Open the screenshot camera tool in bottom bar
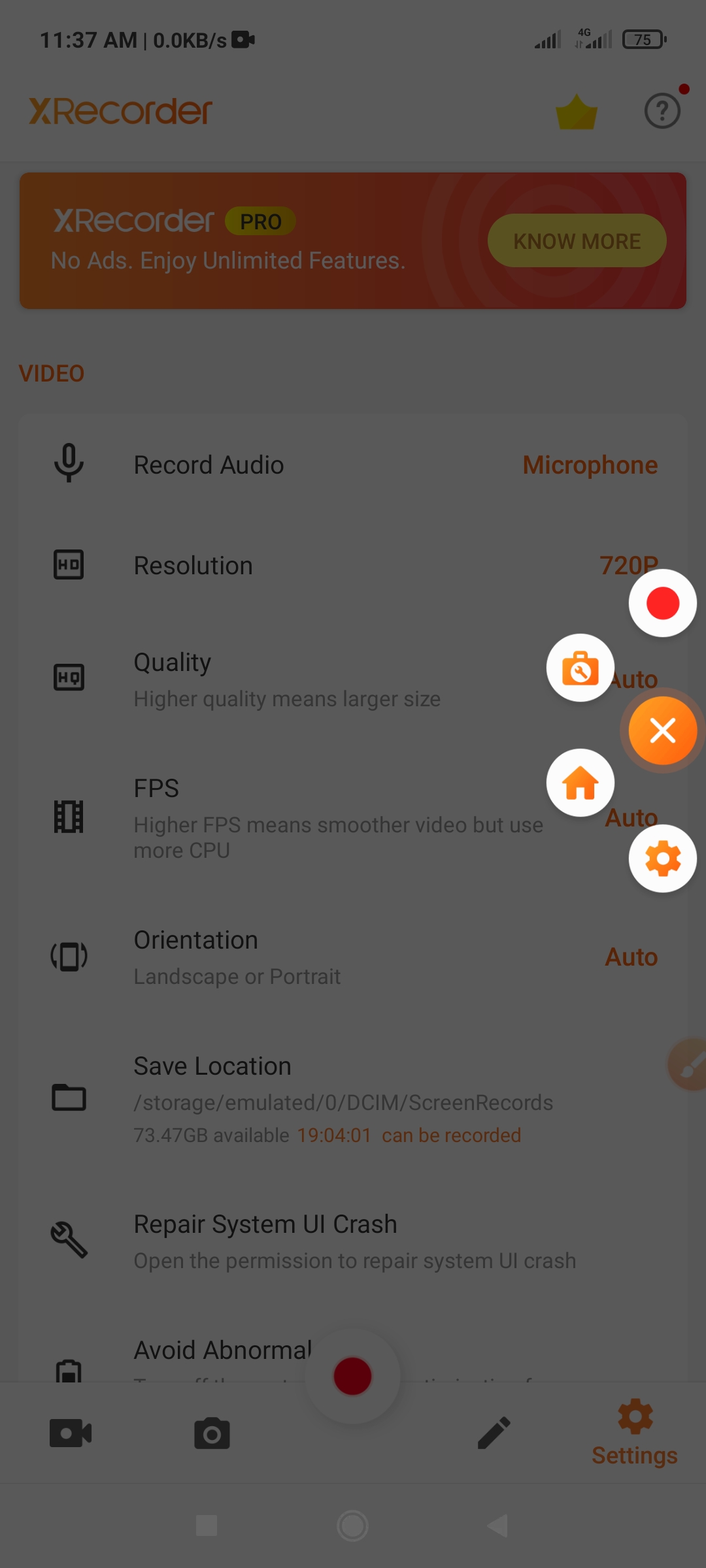Screen dimensions: 706x1568 [x=211, y=1435]
